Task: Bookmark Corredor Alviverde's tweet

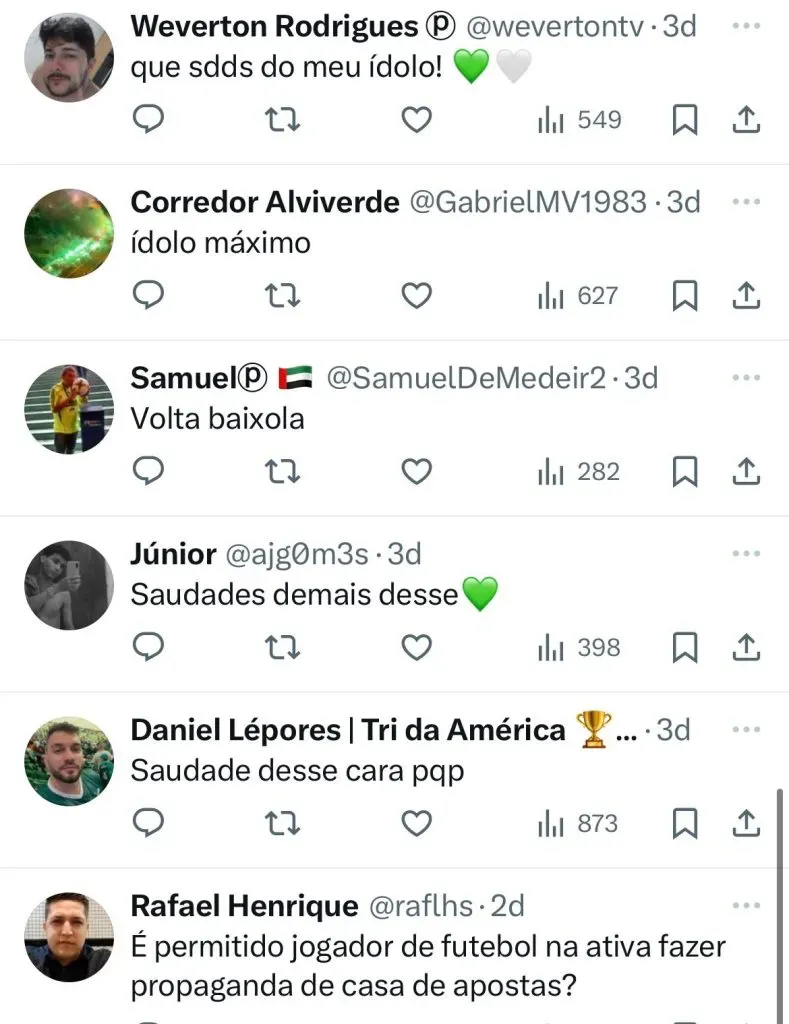Action: [x=684, y=296]
